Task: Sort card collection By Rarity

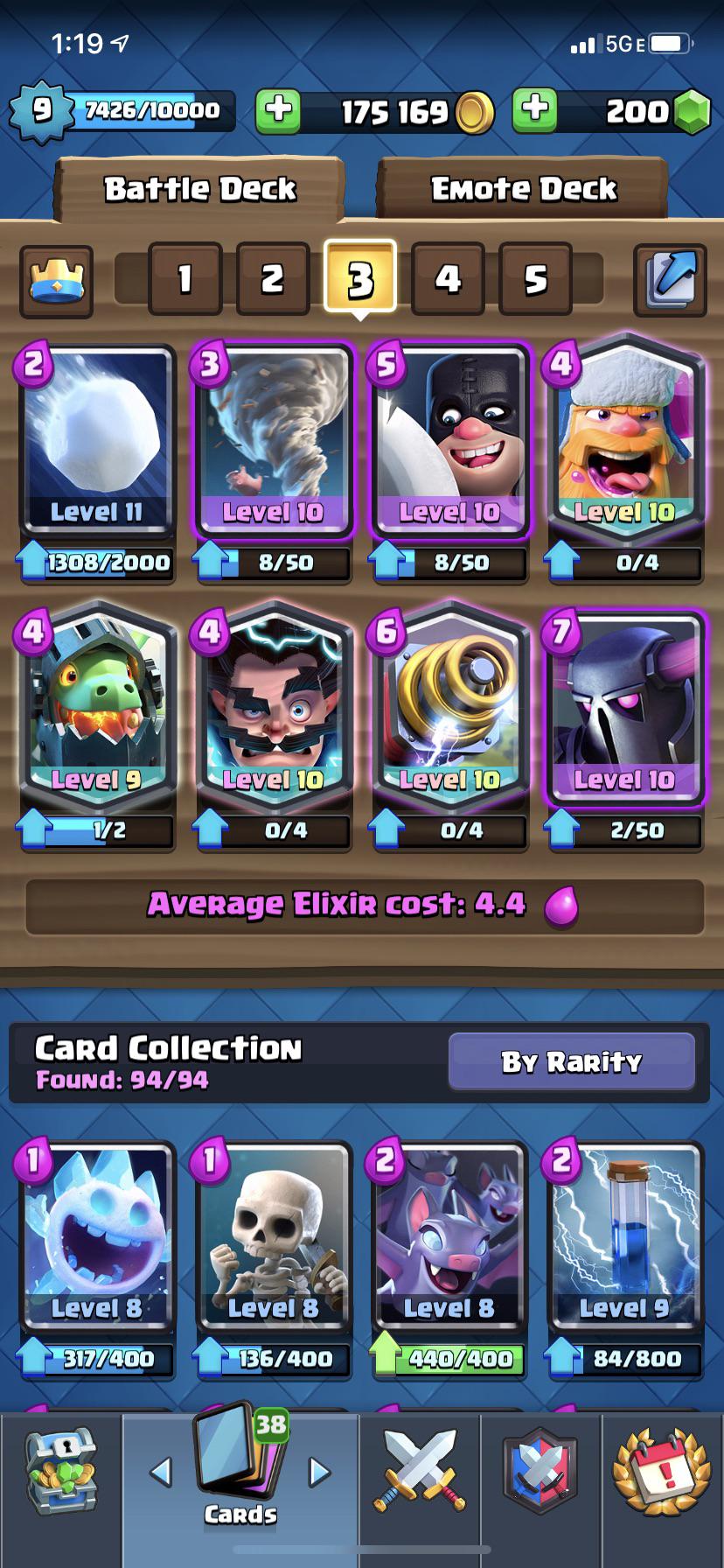Action: point(571,1061)
